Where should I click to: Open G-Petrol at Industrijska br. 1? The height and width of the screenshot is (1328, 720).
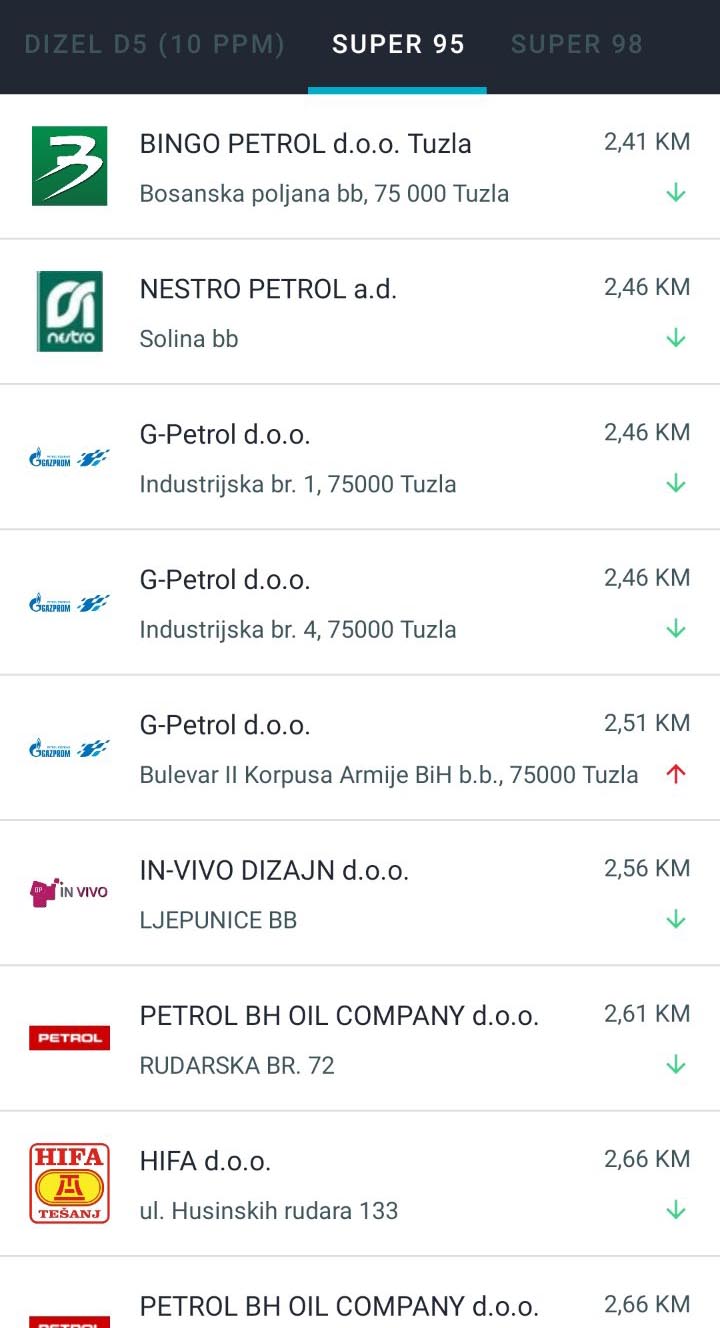(360, 457)
